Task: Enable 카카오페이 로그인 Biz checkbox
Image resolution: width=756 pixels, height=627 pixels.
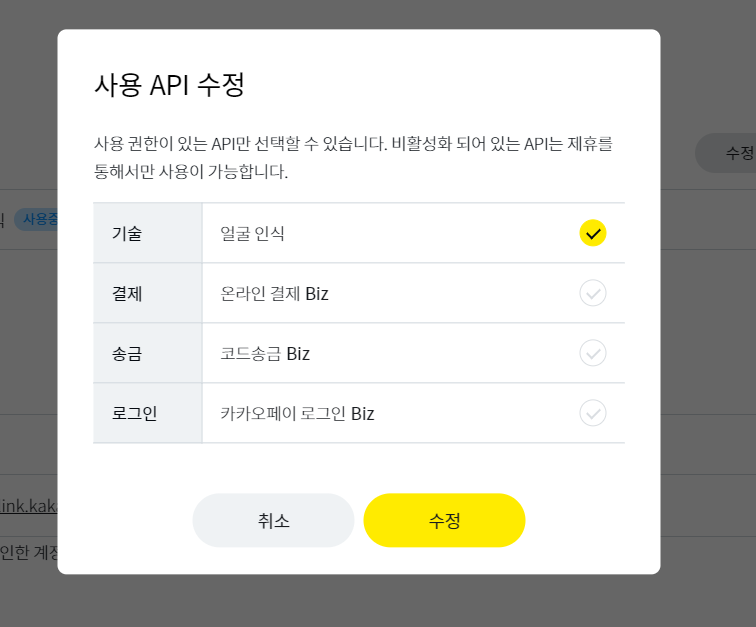Action: click(x=593, y=413)
